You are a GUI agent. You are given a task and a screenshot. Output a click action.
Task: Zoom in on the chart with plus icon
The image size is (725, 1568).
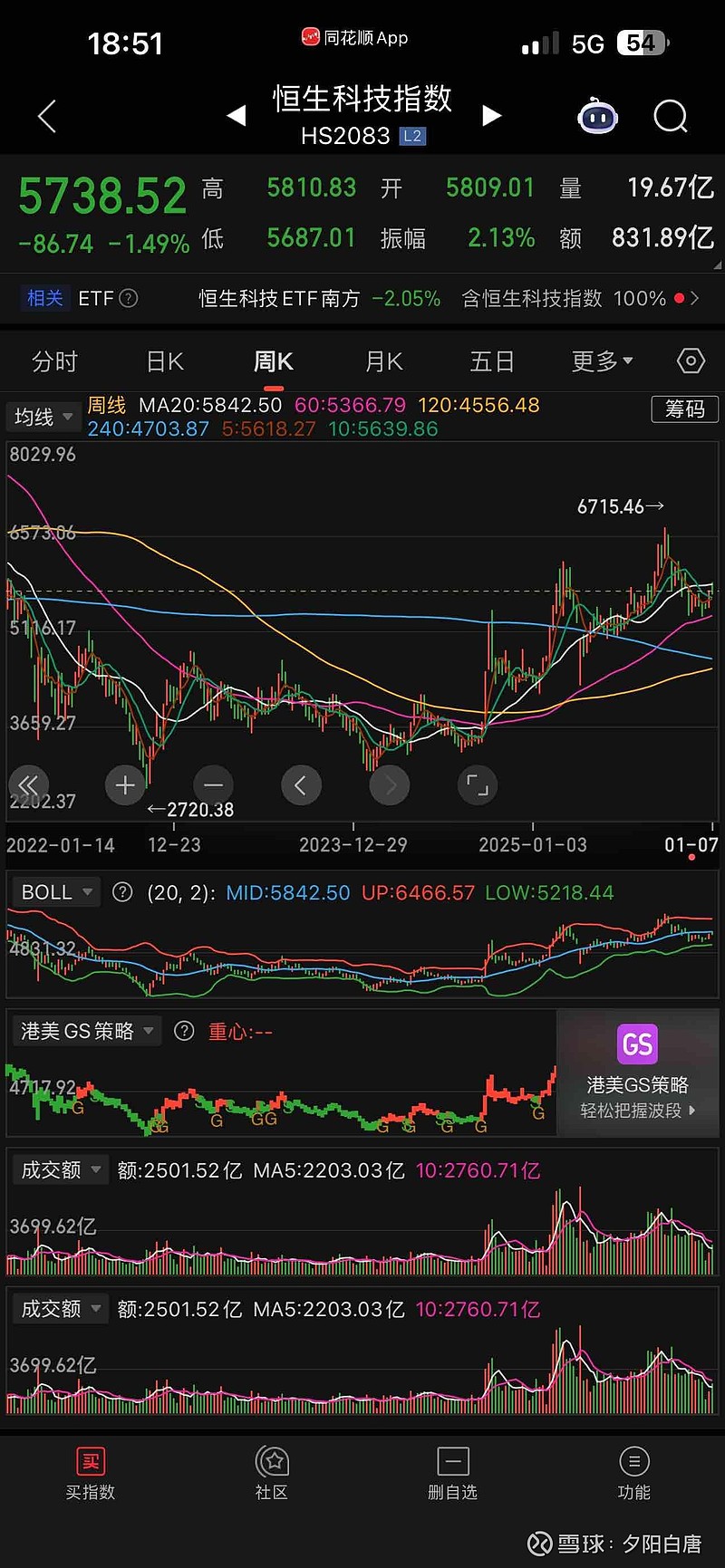(x=124, y=785)
